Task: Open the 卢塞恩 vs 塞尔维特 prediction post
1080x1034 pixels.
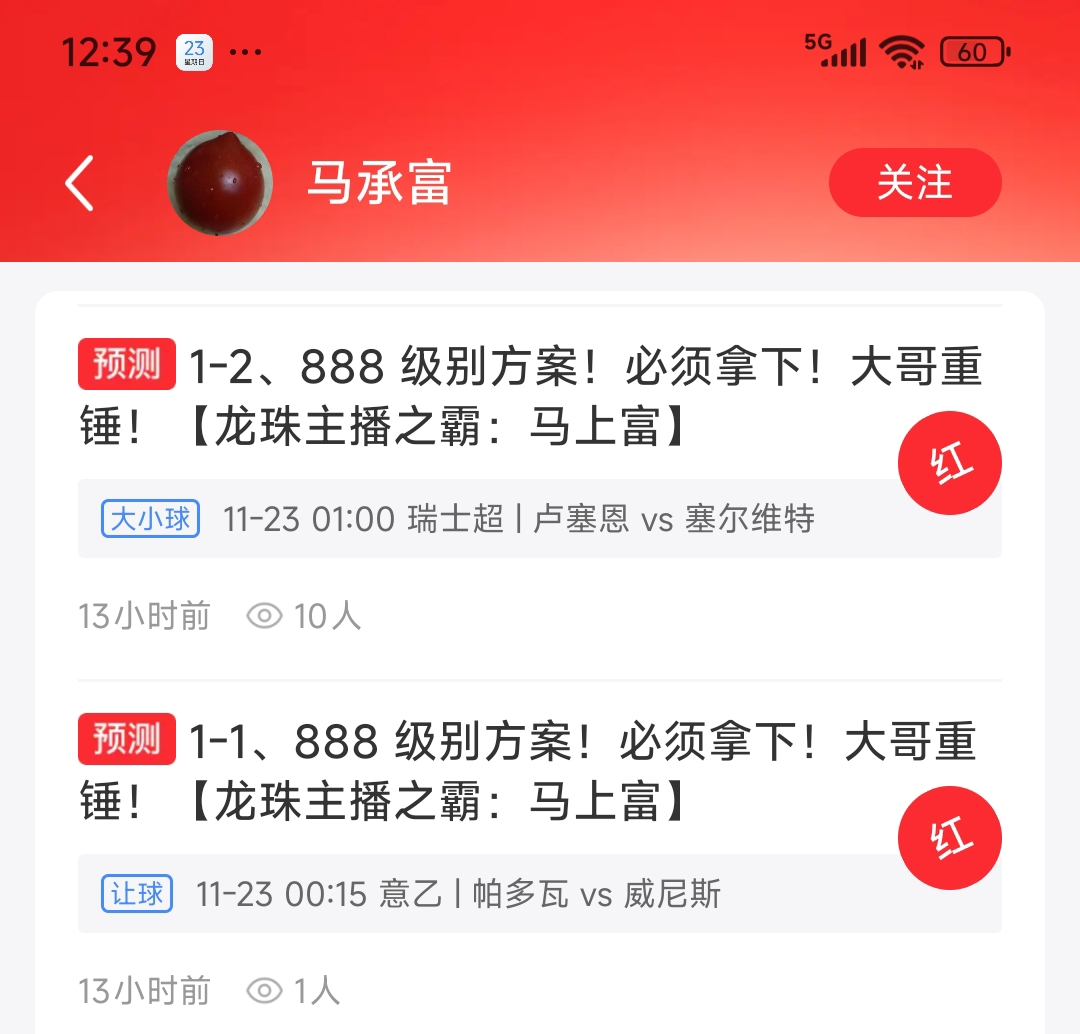Action: click(x=530, y=397)
